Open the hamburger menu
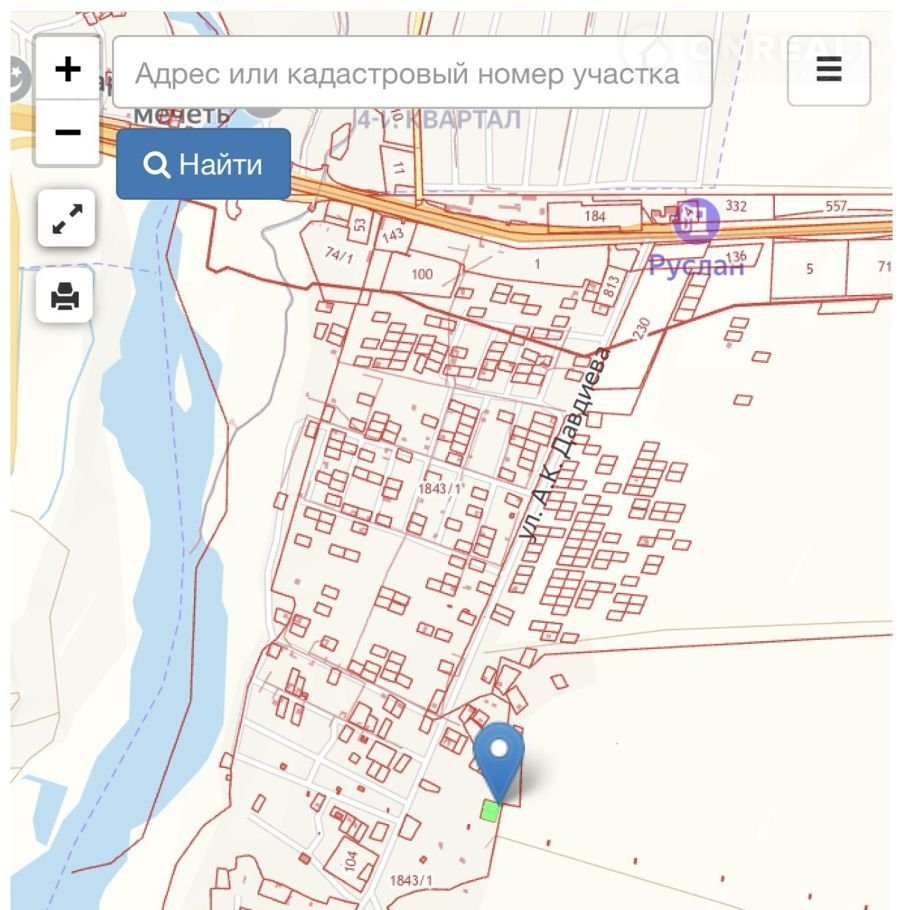The height and width of the screenshot is (910, 903). (828, 71)
